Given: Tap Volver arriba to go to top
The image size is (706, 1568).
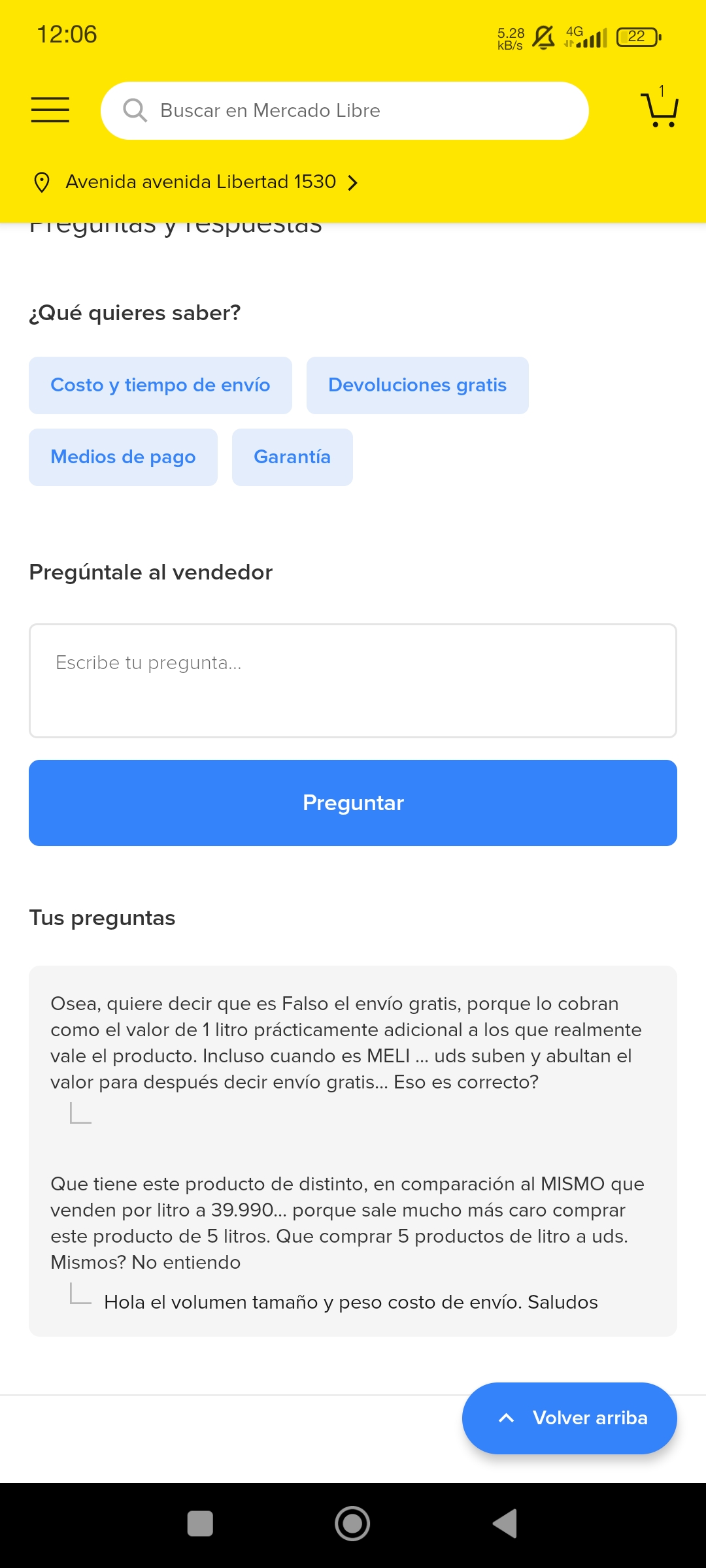Looking at the screenshot, I should [x=569, y=1418].
